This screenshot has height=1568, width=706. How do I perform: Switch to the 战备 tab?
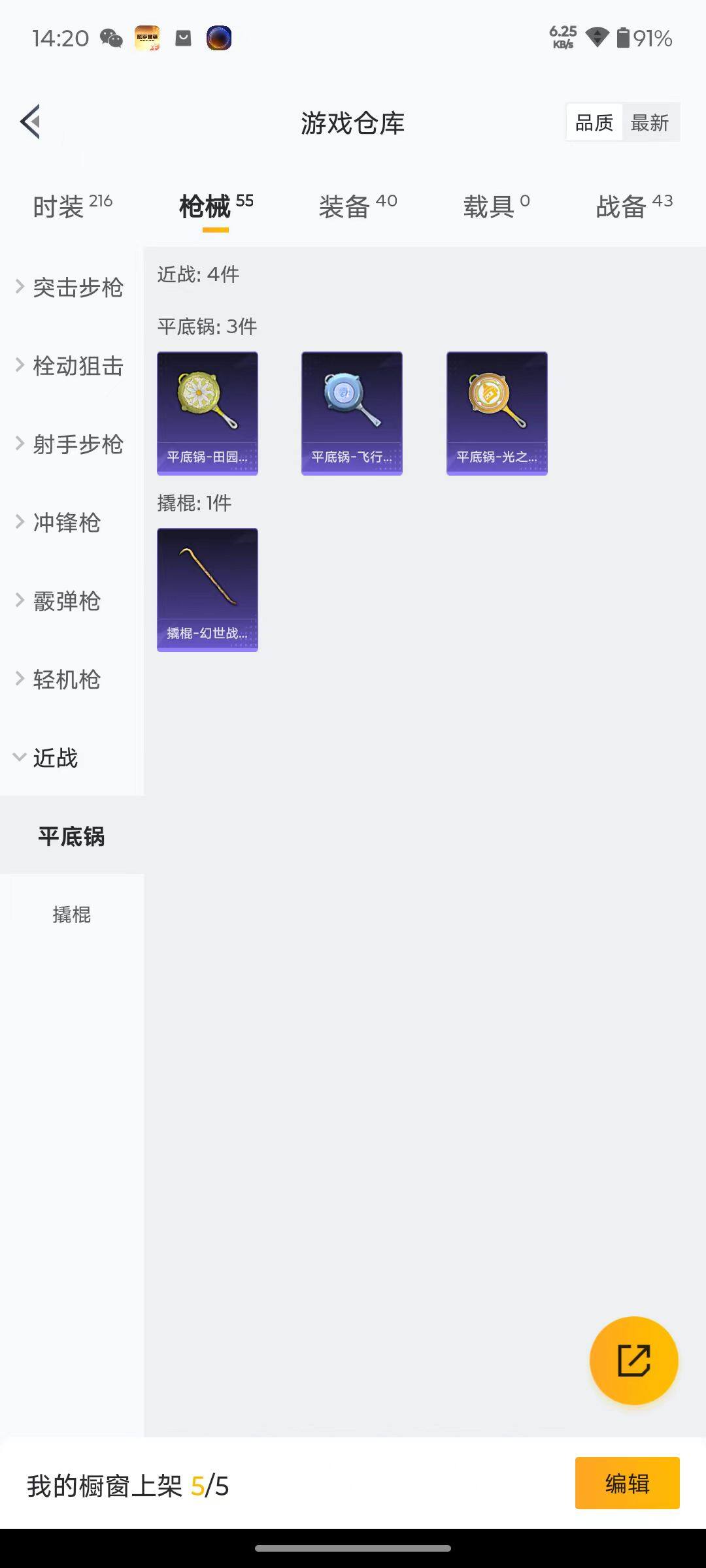tap(633, 206)
